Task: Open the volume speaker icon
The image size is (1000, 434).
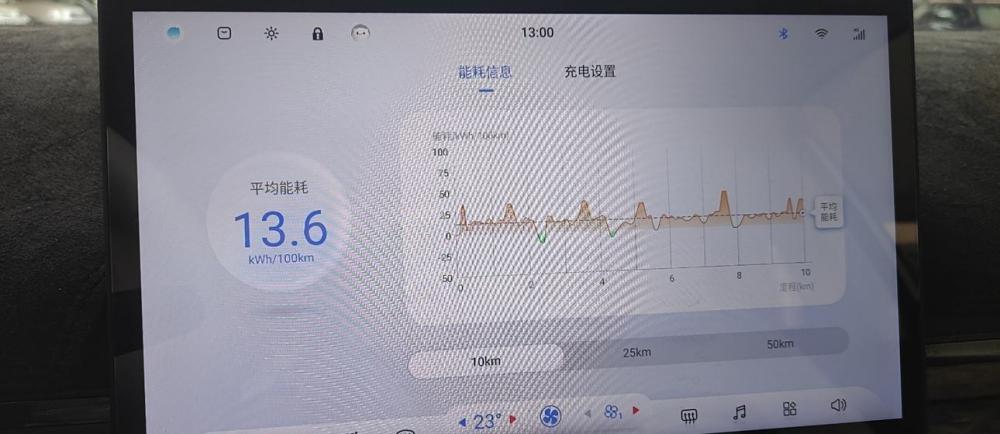Action: (839, 406)
